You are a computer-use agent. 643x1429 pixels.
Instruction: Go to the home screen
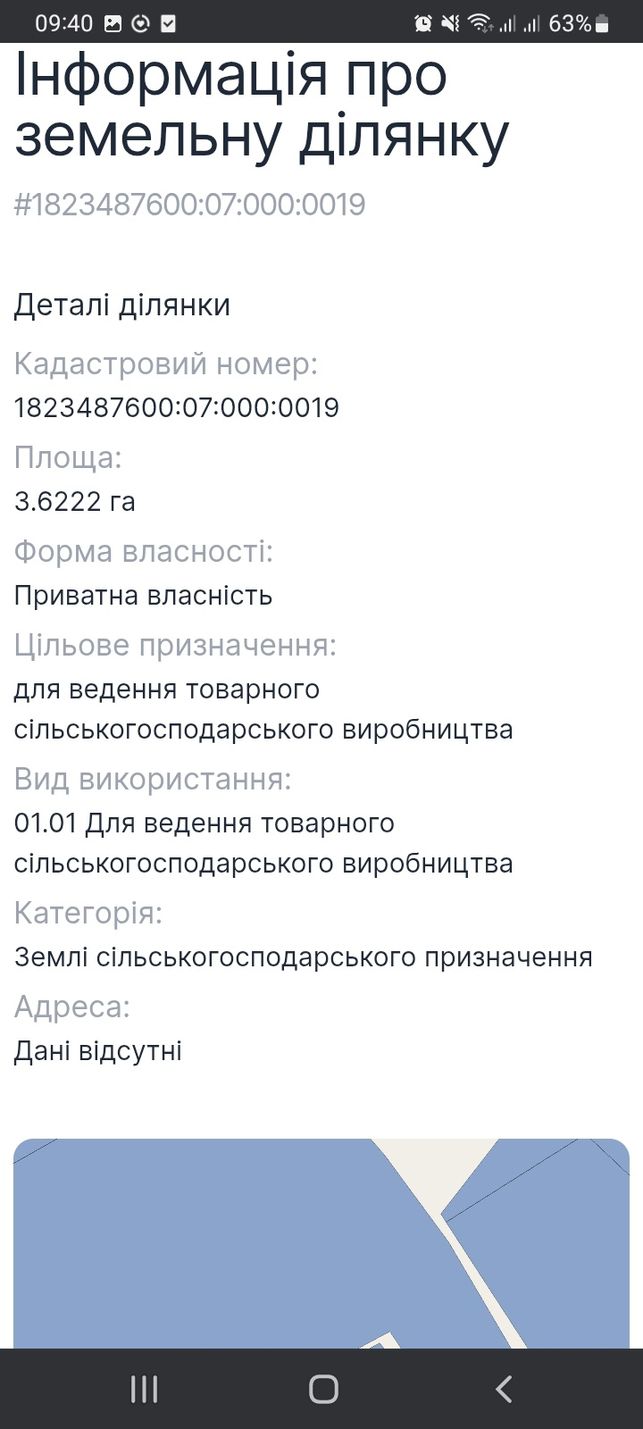coord(323,1388)
